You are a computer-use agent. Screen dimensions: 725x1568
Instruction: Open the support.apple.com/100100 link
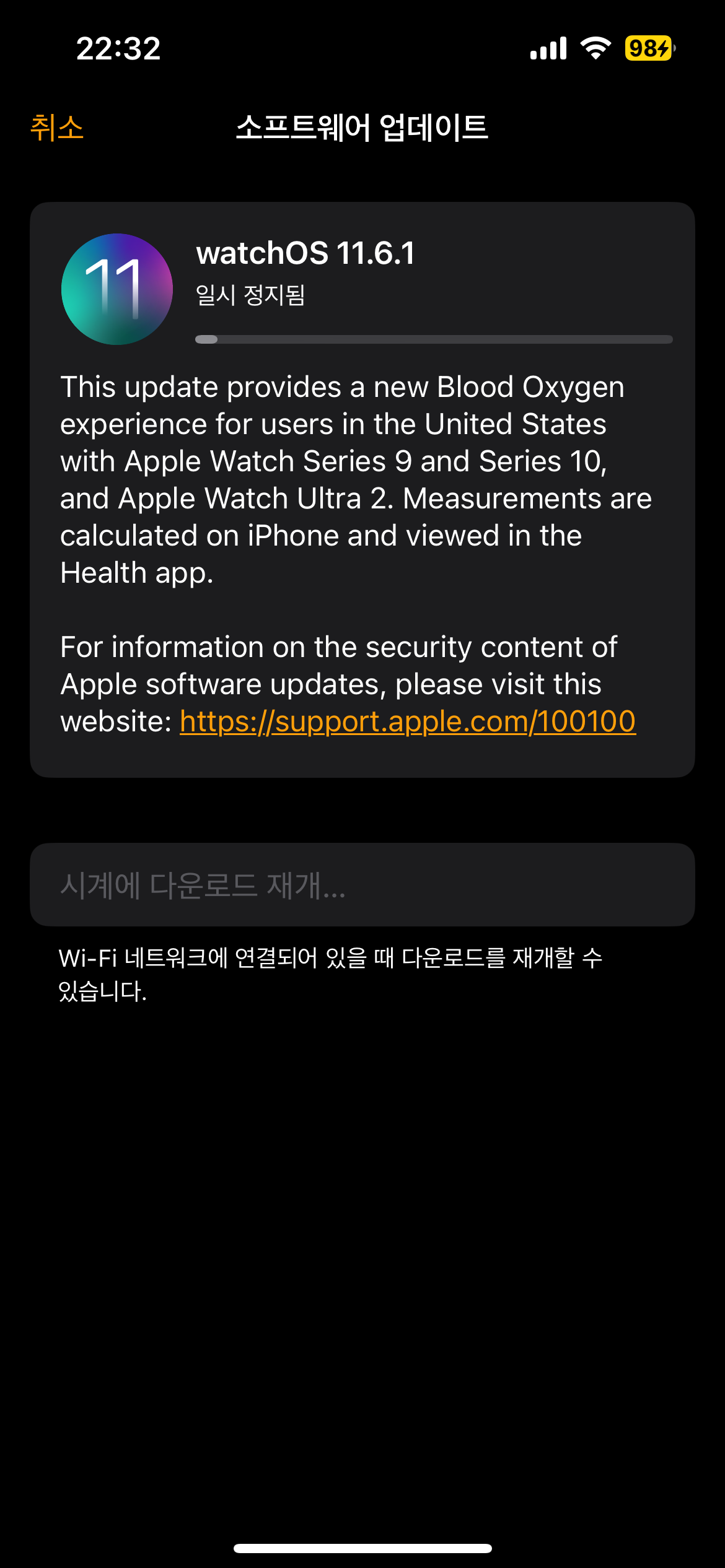[x=408, y=721]
